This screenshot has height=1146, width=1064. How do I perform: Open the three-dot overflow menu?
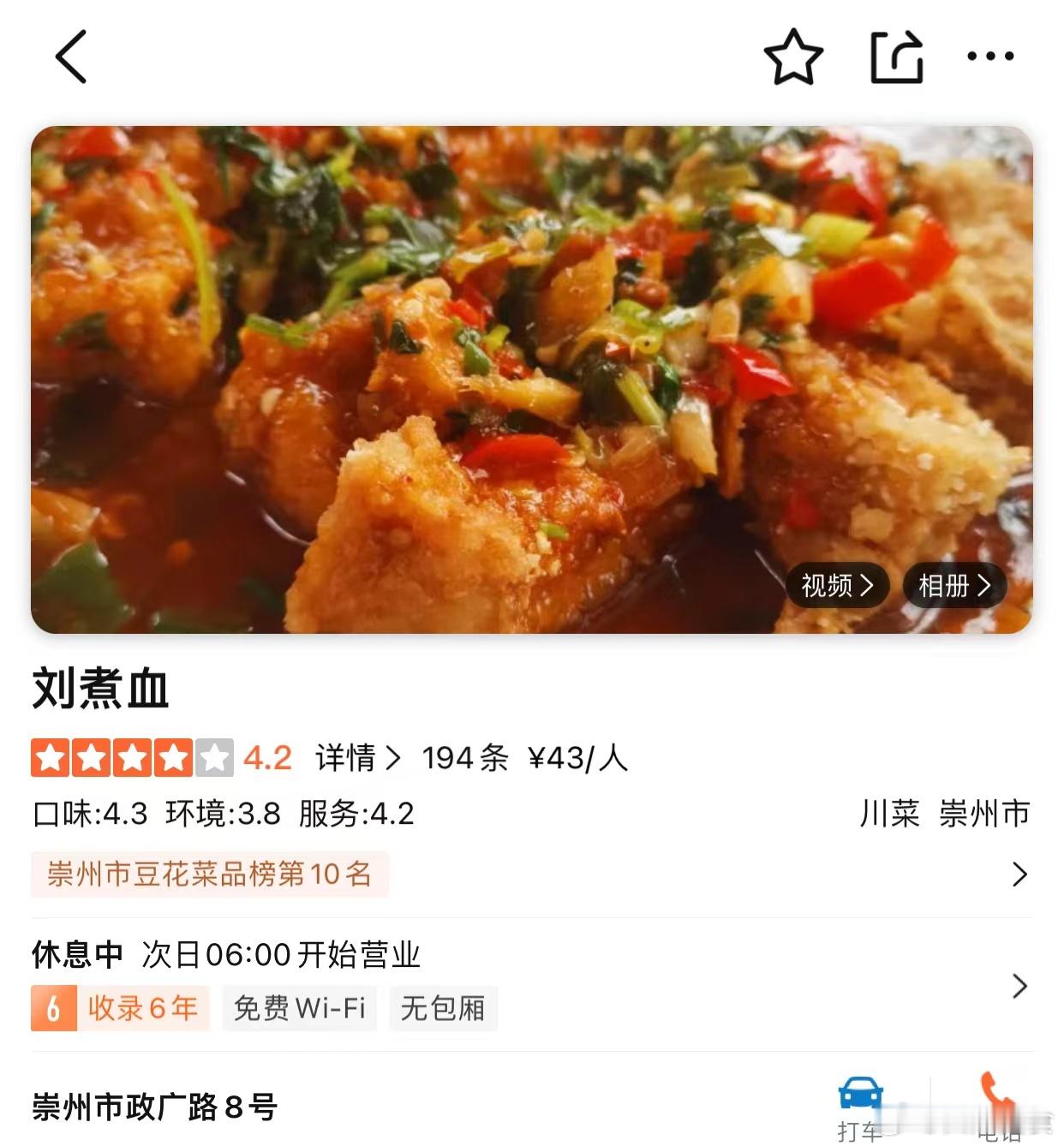pyautogui.click(x=990, y=57)
